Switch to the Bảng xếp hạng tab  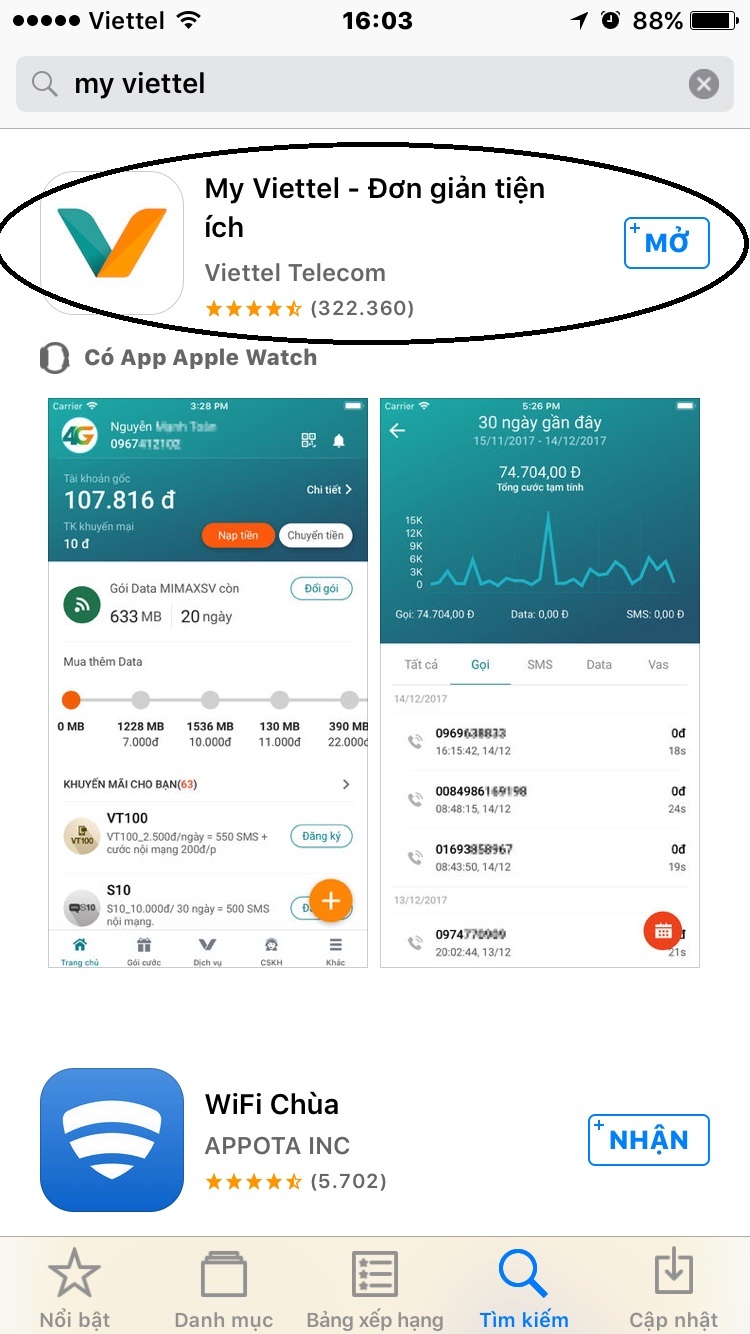point(375,1290)
